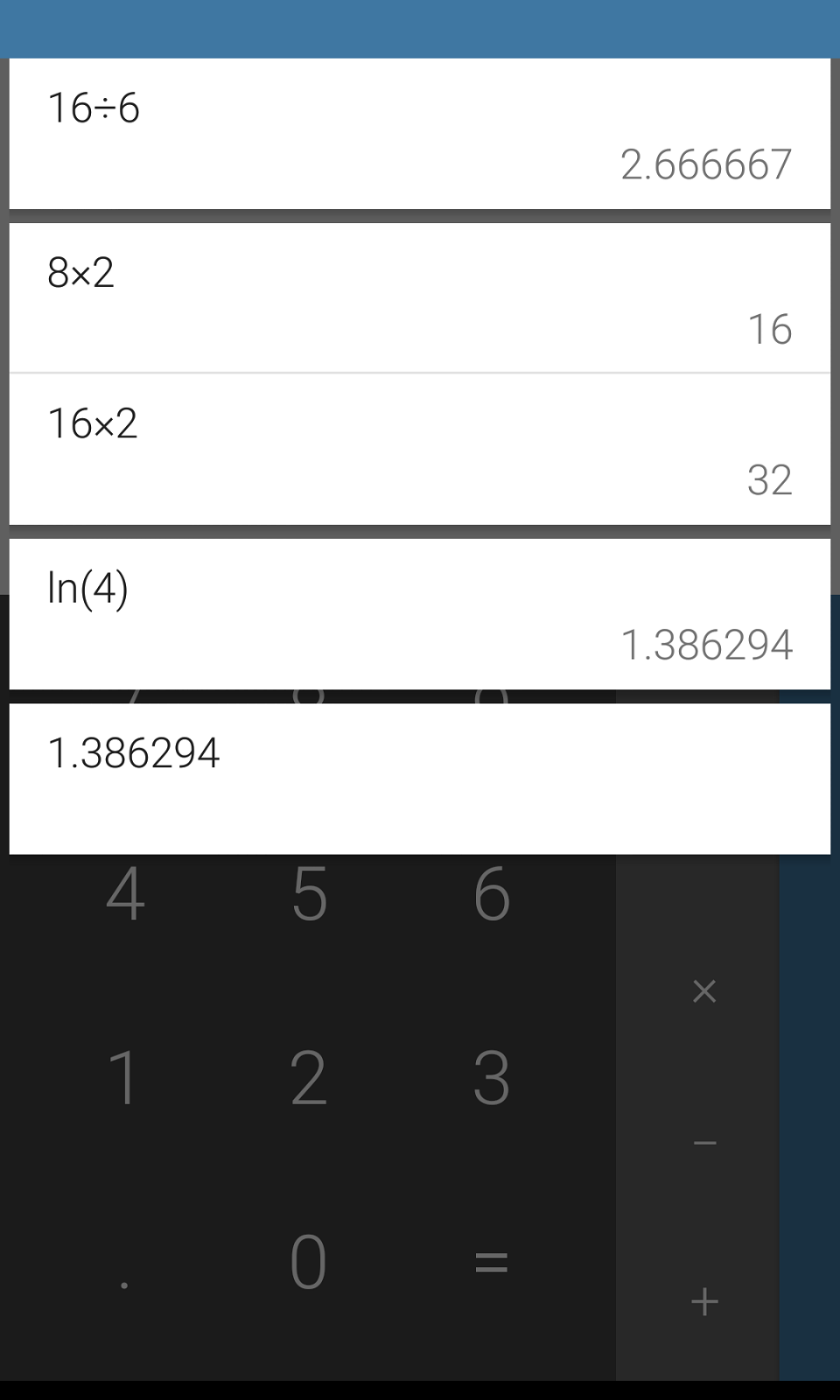Screen dimensions: 840x1400
Task: Choose the plus operator
Action: [704, 1302]
